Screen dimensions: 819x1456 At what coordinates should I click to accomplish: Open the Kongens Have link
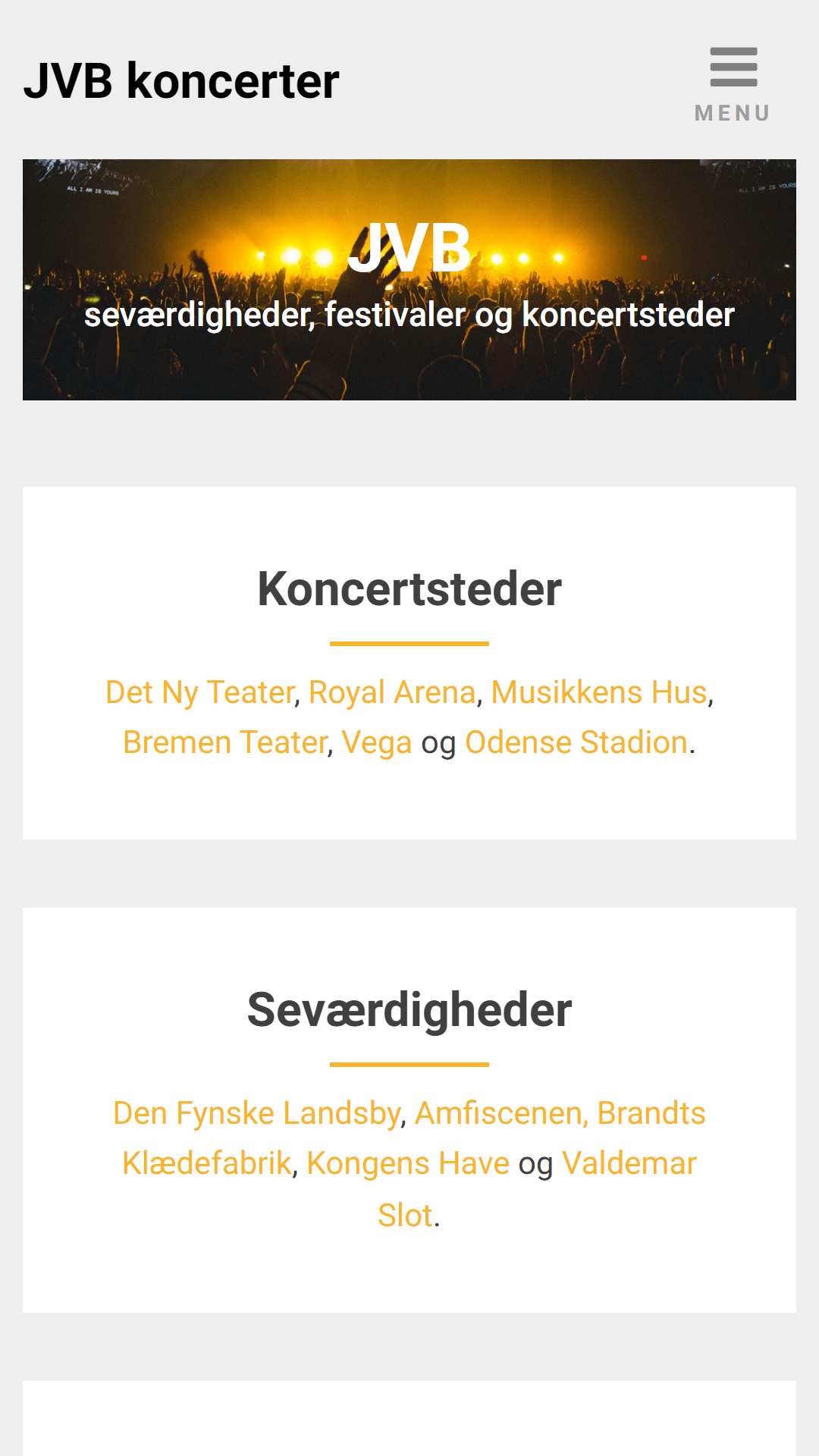(x=408, y=1163)
